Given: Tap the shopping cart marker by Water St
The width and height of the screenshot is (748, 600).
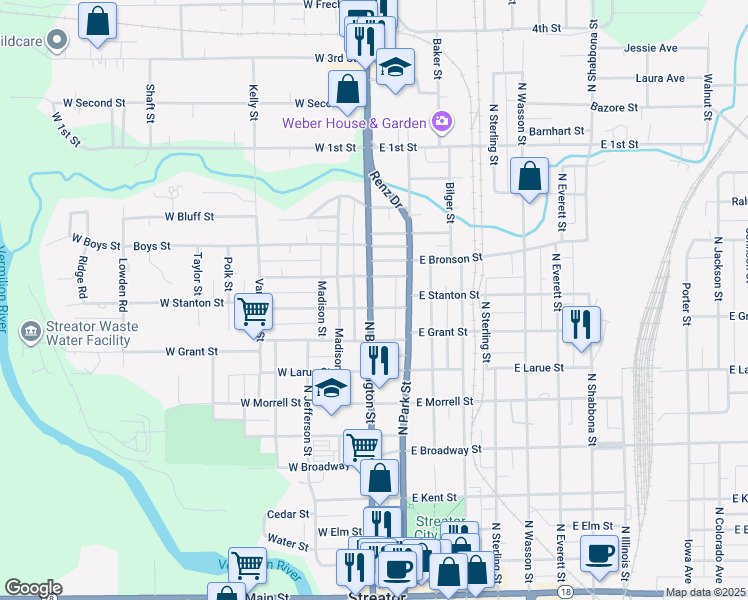Looking at the screenshot, I should click(247, 566).
